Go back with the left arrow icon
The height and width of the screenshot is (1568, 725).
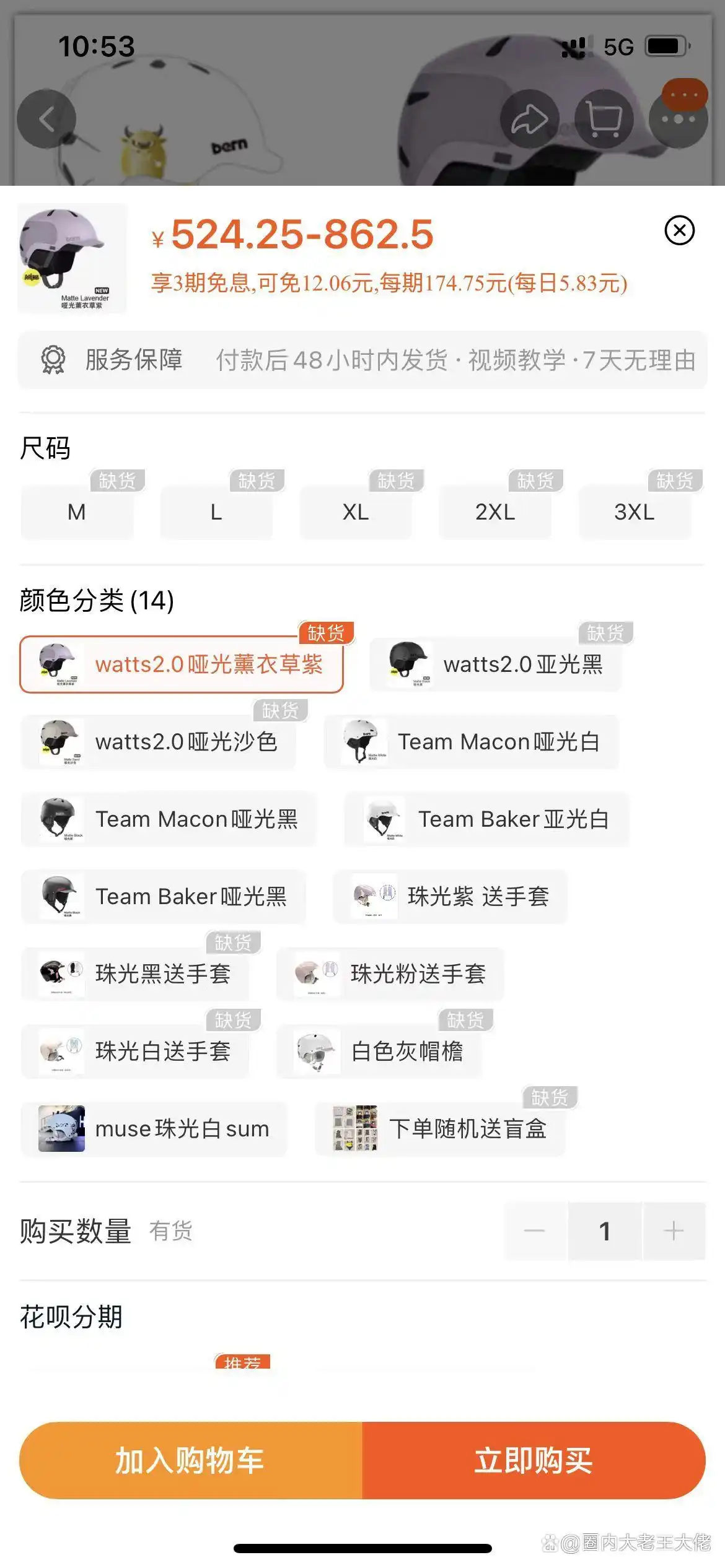48,119
